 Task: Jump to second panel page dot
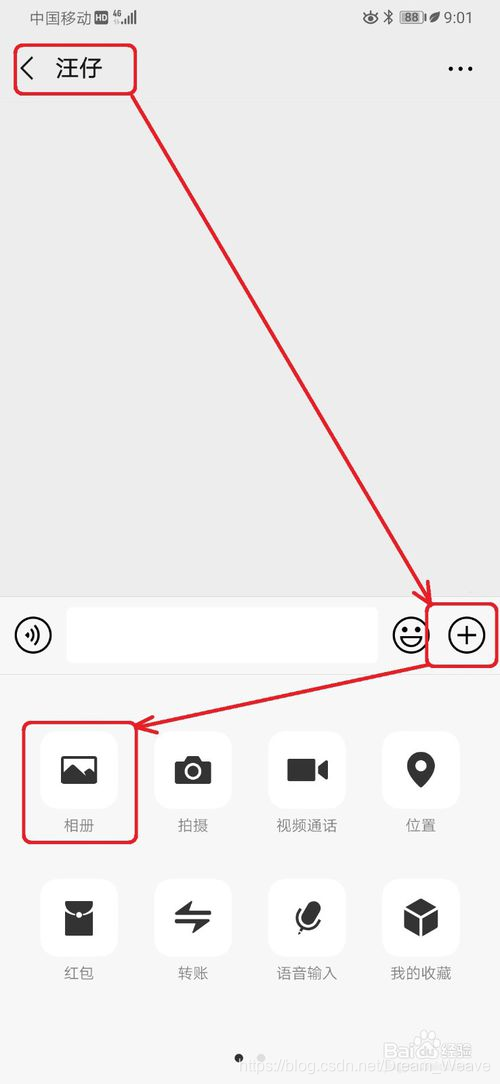click(261, 1058)
